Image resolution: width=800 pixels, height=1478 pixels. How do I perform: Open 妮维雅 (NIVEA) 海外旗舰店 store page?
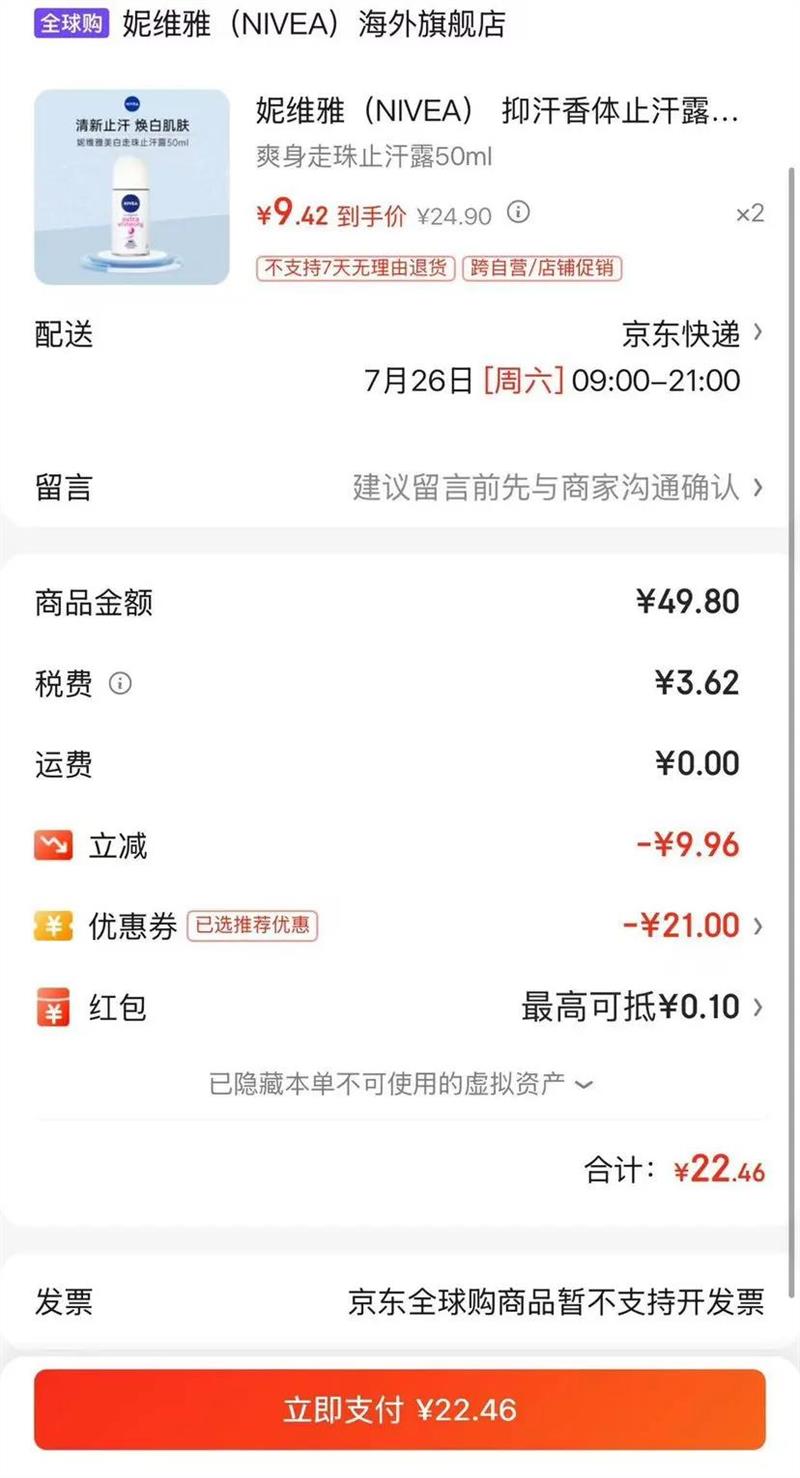click(x=313, y=24)
